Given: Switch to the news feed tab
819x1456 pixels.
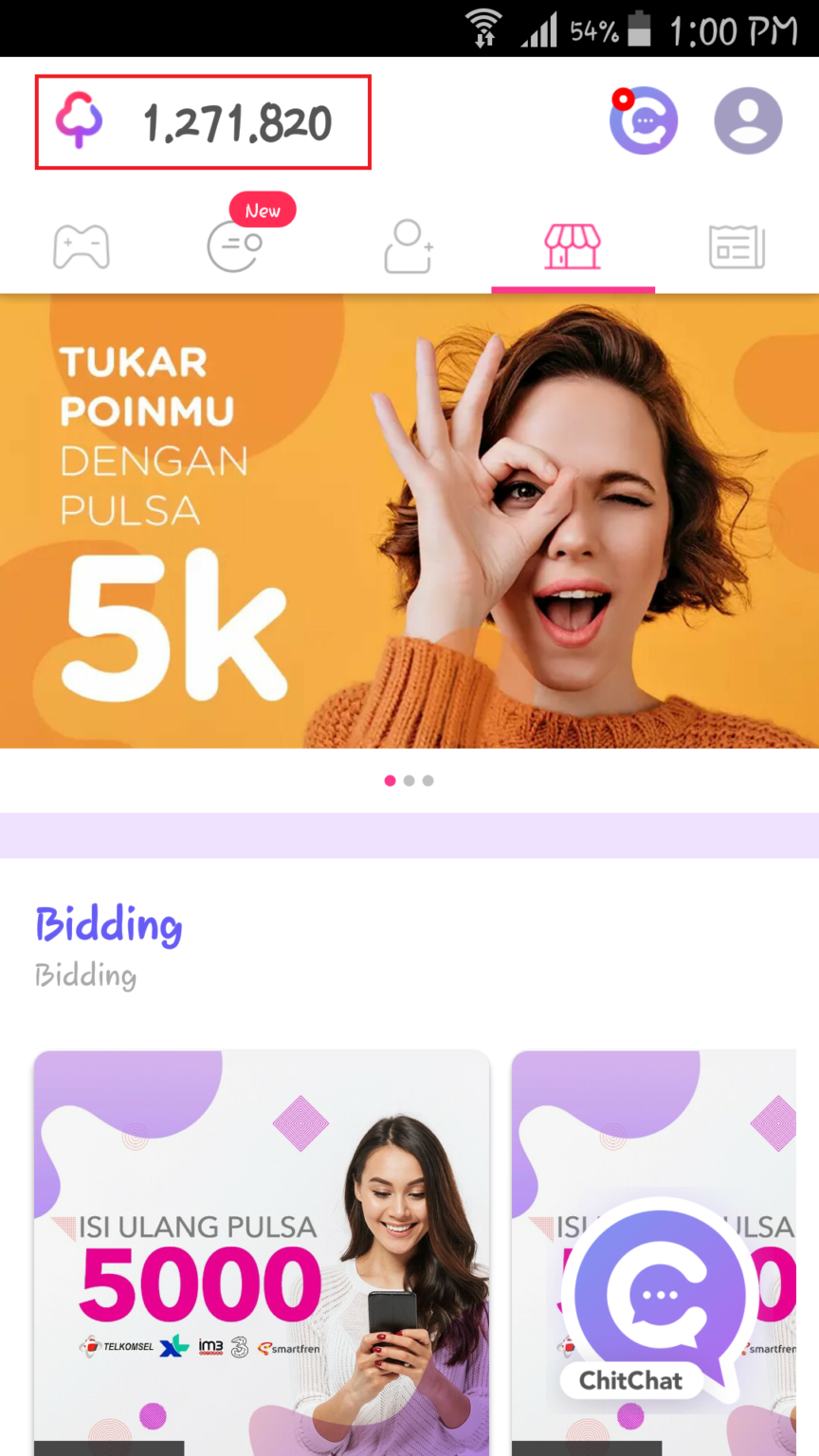Looking at the screenshot, I should pyautogui.click(x=737, y=246).
